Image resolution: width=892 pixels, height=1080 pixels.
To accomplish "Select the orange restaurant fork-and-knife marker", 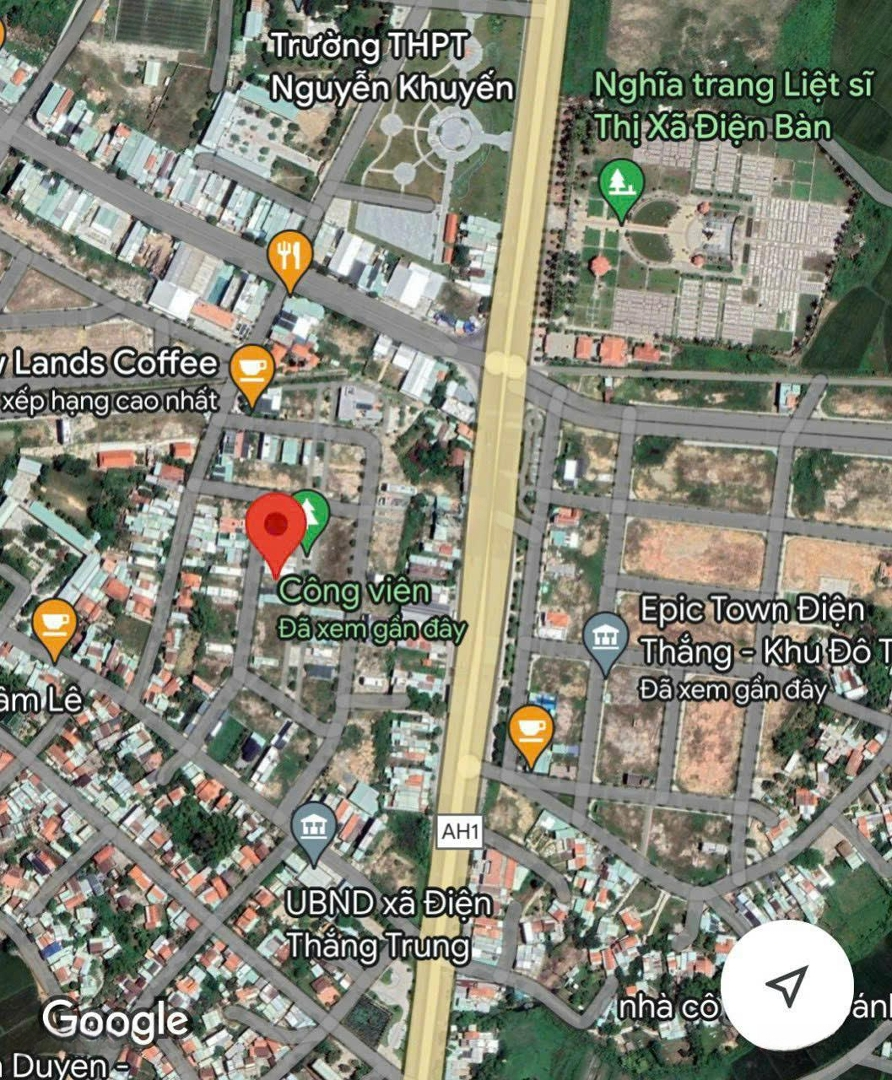I will tap(290, 257).
